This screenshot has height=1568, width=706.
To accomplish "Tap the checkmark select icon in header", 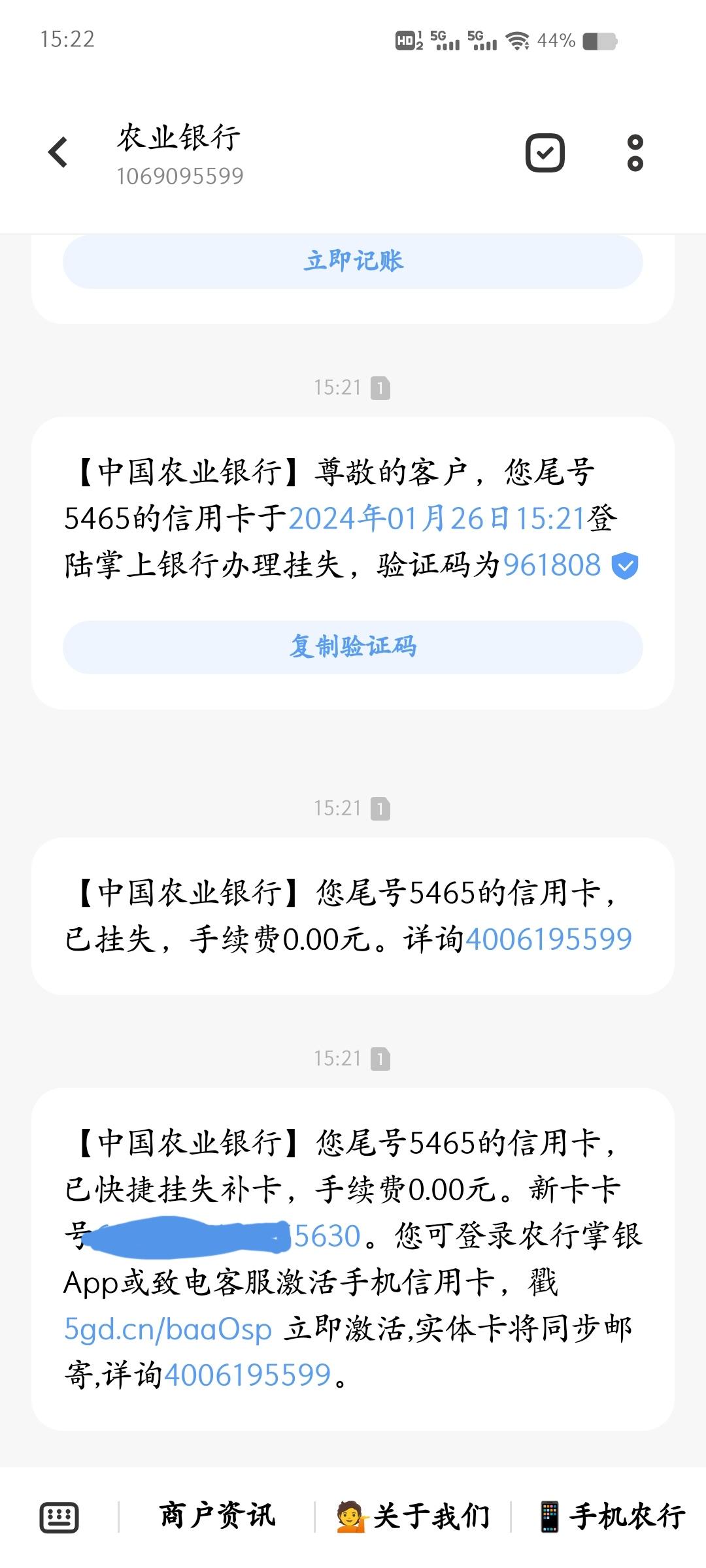I will 545,153.
